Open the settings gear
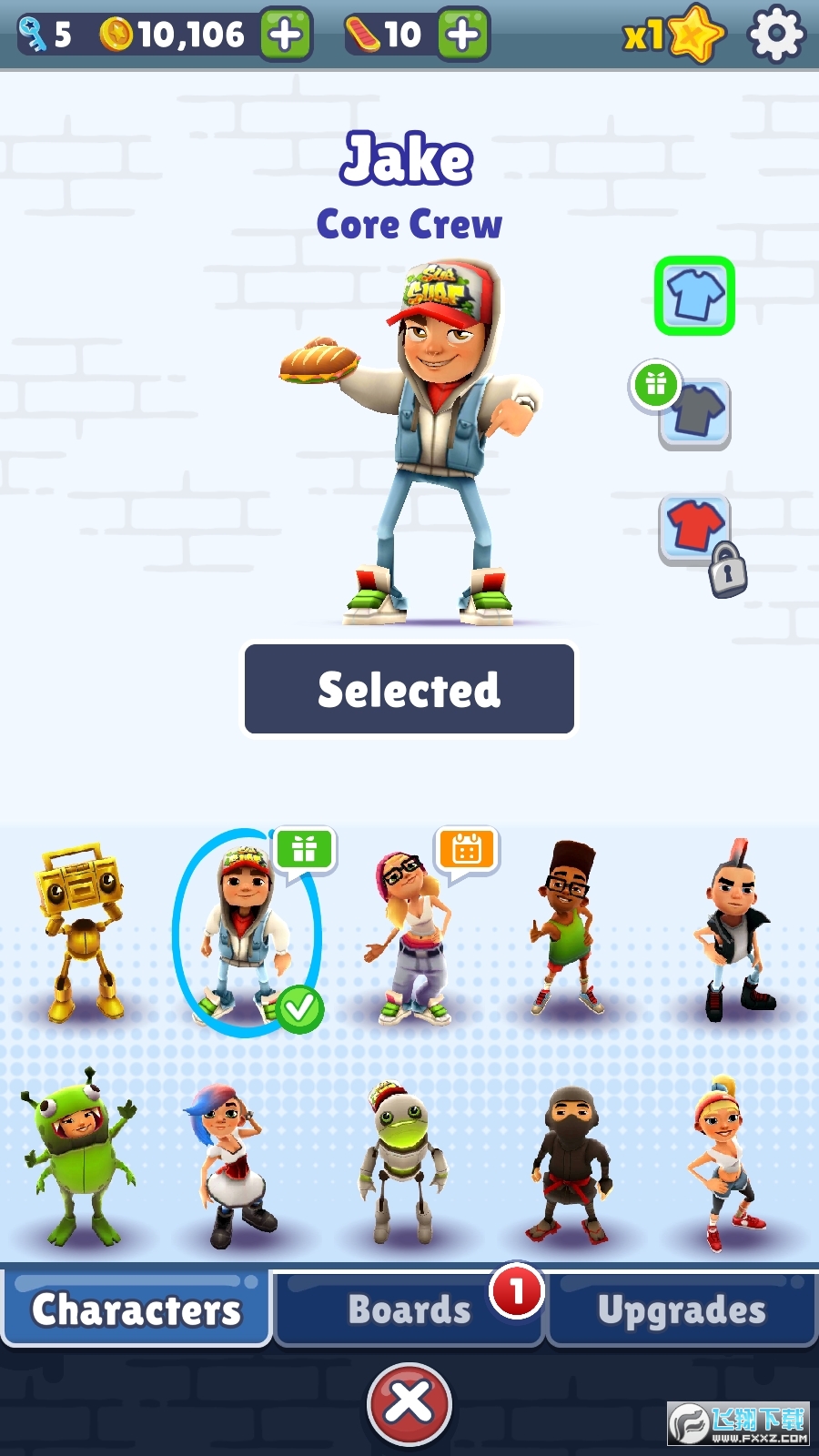This screenshot has height=1456, width=819. pos(775,35)
